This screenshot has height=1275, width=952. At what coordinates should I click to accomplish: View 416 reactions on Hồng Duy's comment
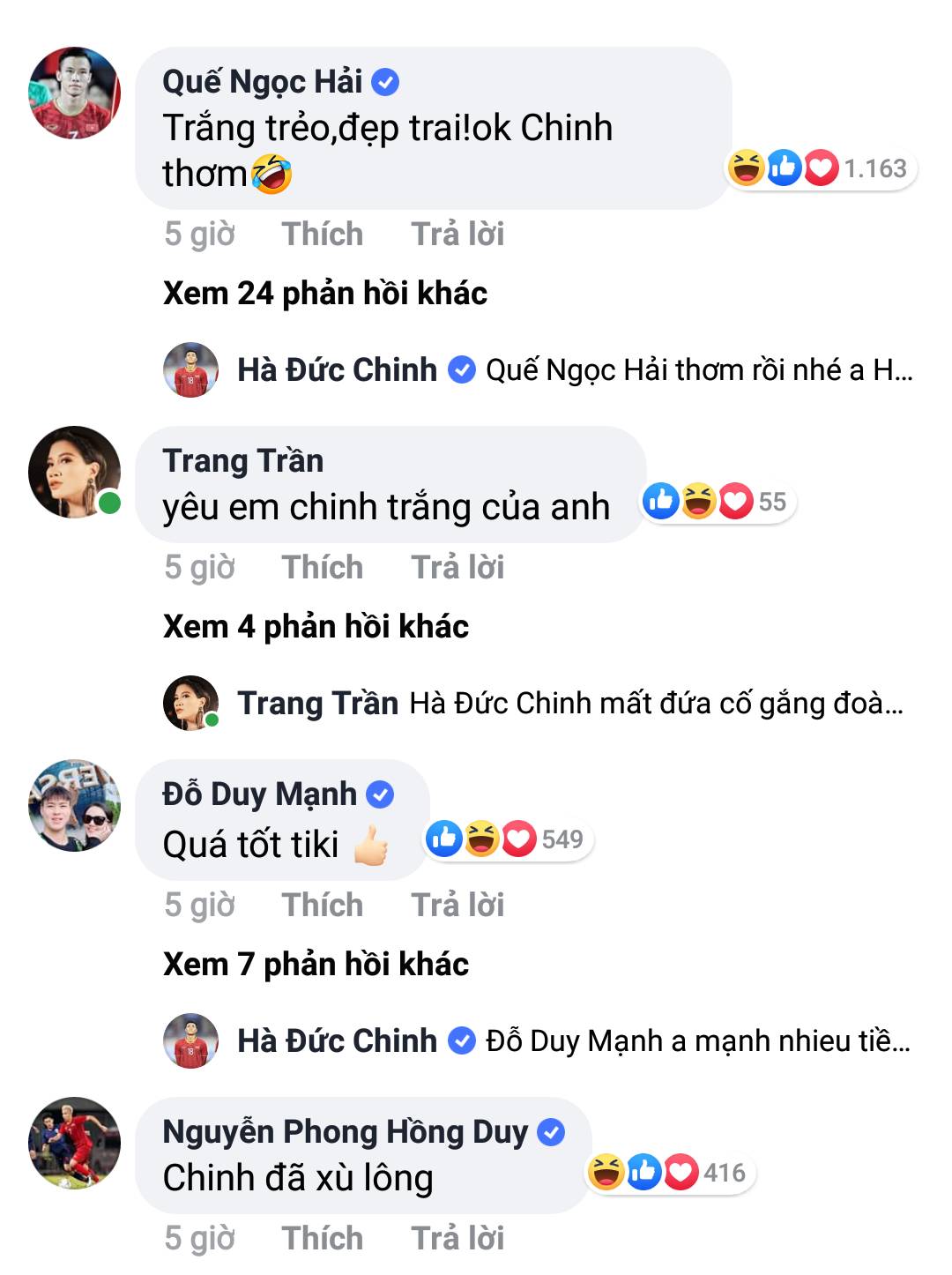pos(670,1173)
